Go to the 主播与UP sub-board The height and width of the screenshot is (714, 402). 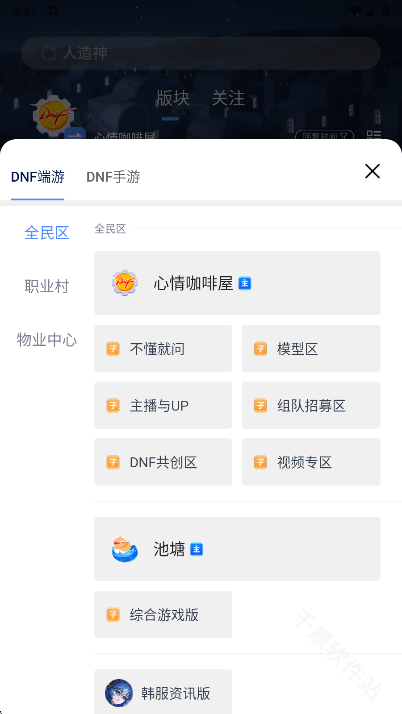click(x=163, y=405)
